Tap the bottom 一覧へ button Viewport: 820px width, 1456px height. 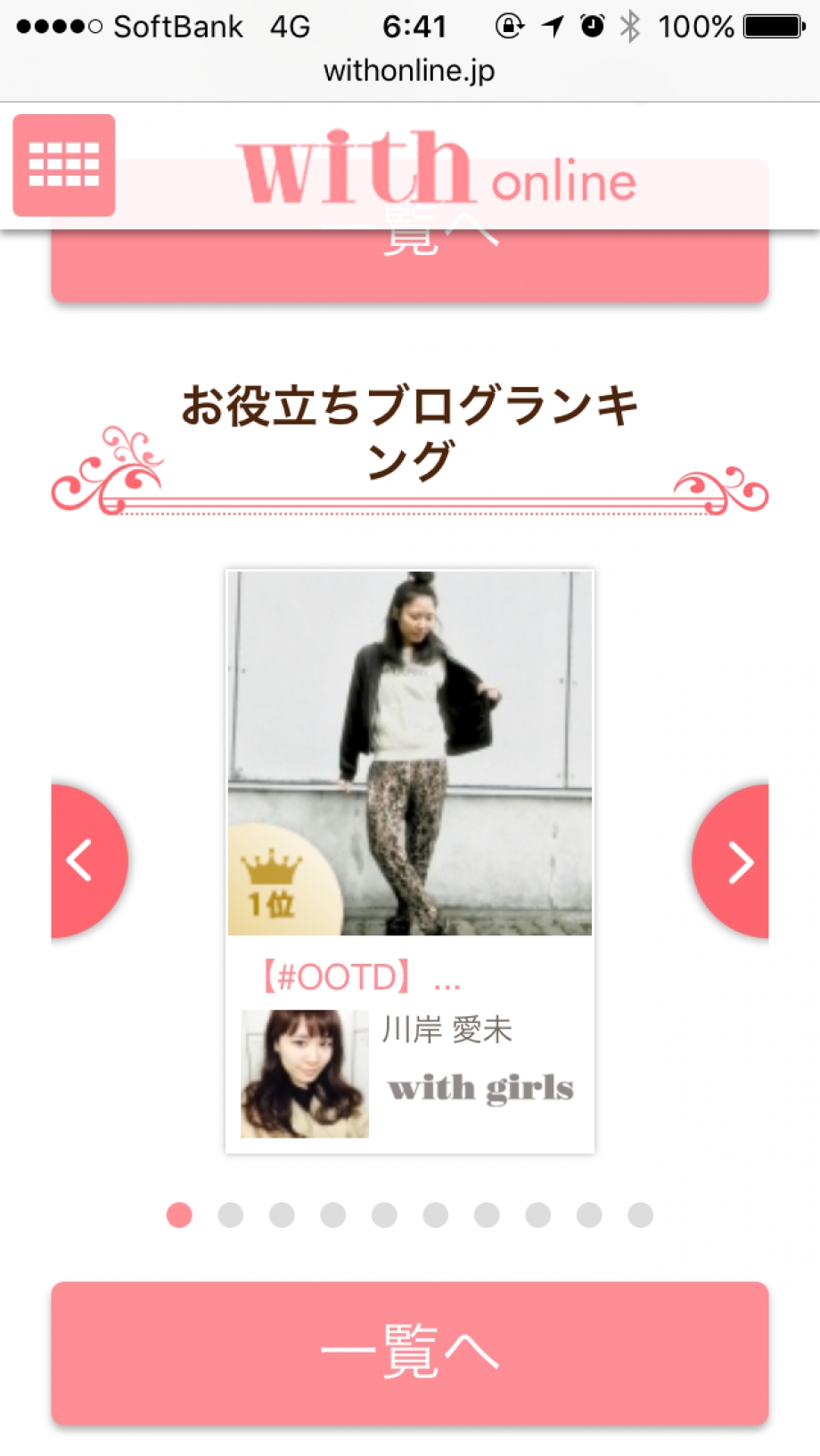409,1352
